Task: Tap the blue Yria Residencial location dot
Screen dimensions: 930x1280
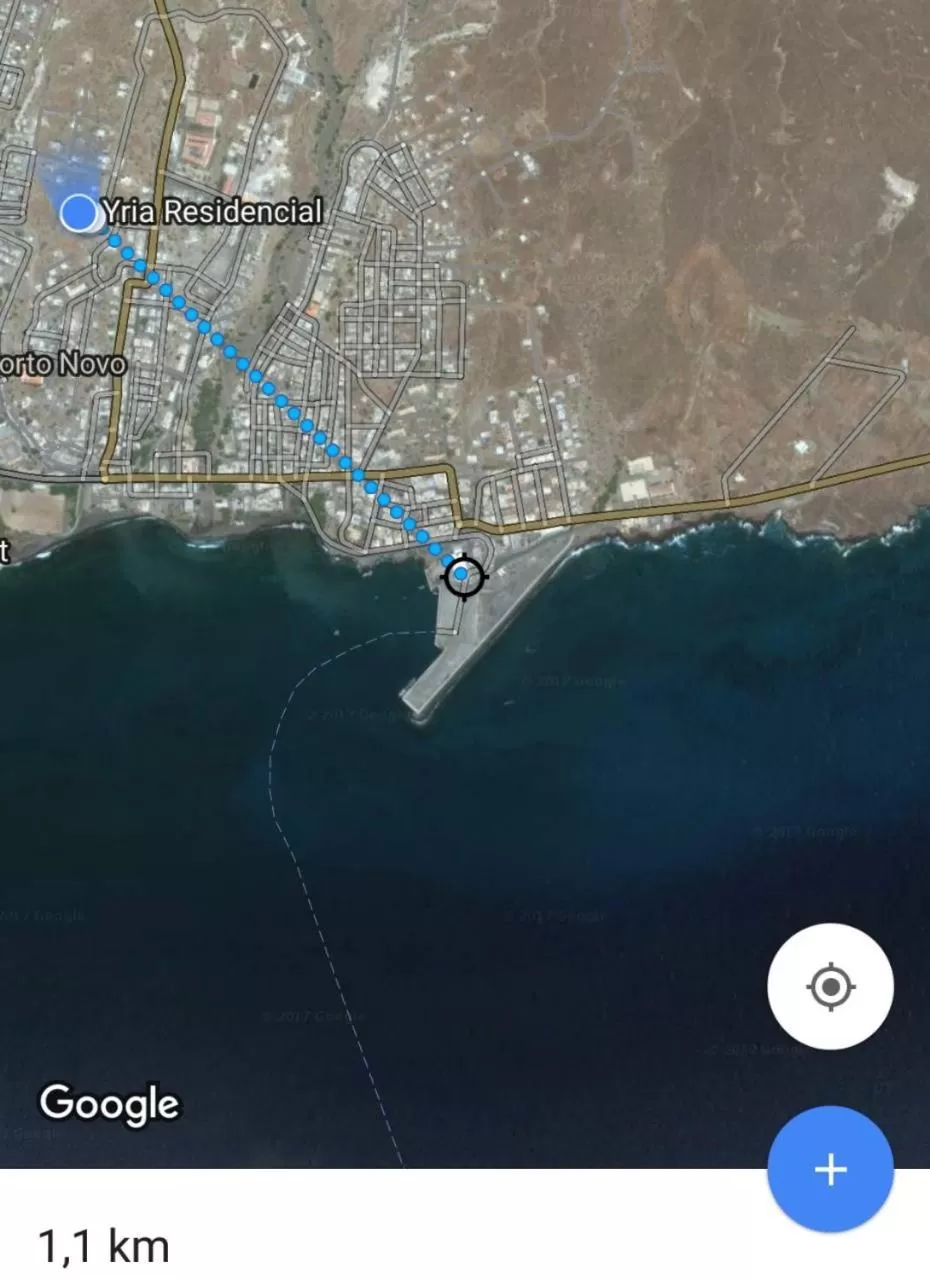Action: [79, 213]
